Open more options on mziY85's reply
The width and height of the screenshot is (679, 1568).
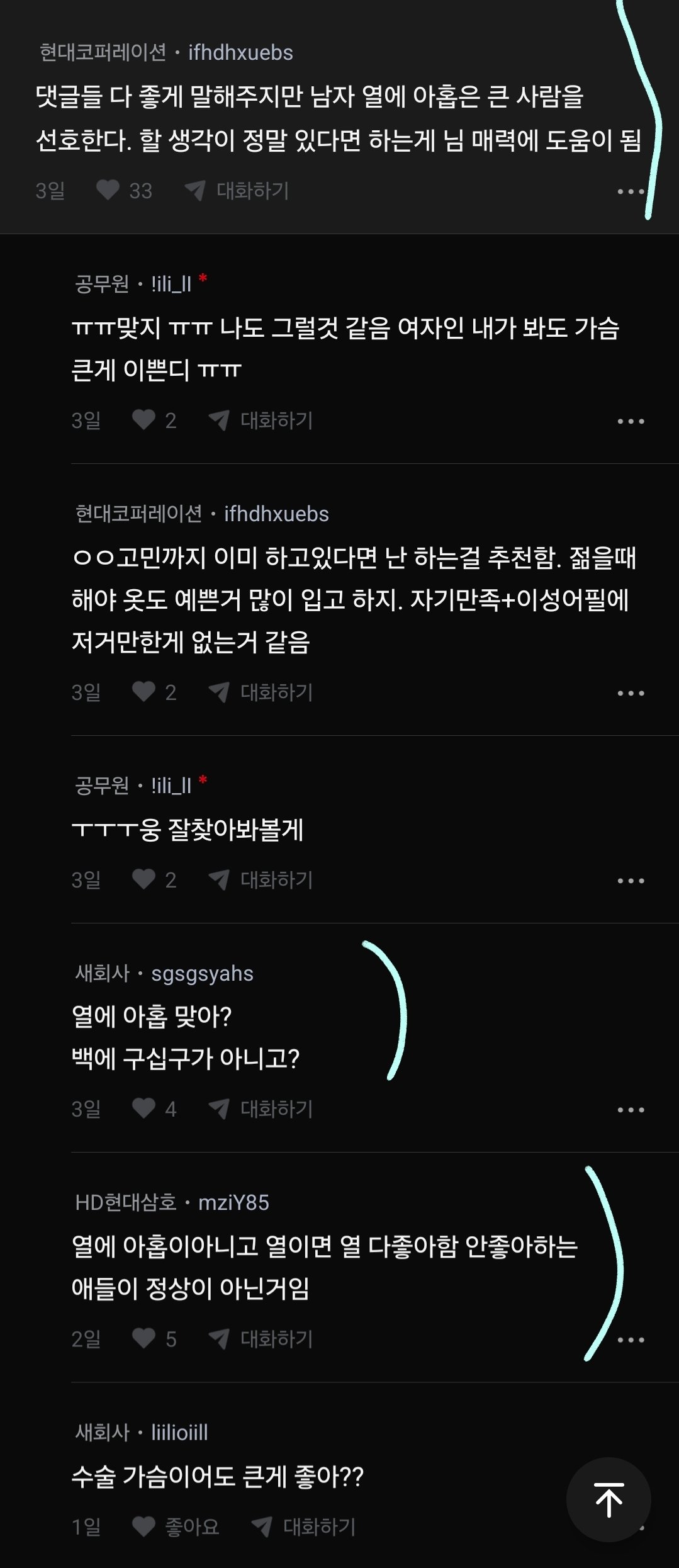(x=631, y=1340)
